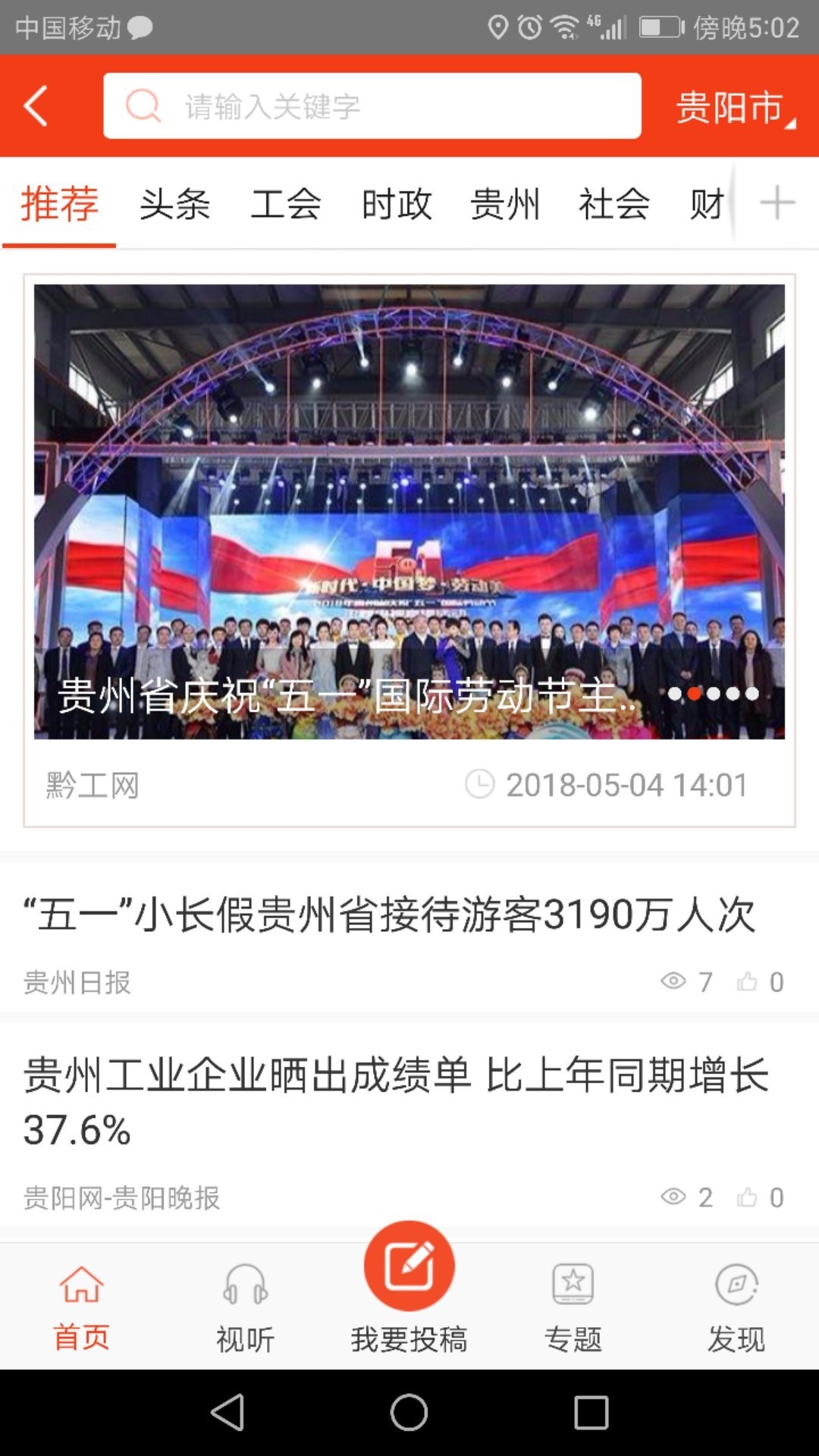Tap the keyword search box
819x1456 pixels.
pyautogui.click(x=372, y=106)
